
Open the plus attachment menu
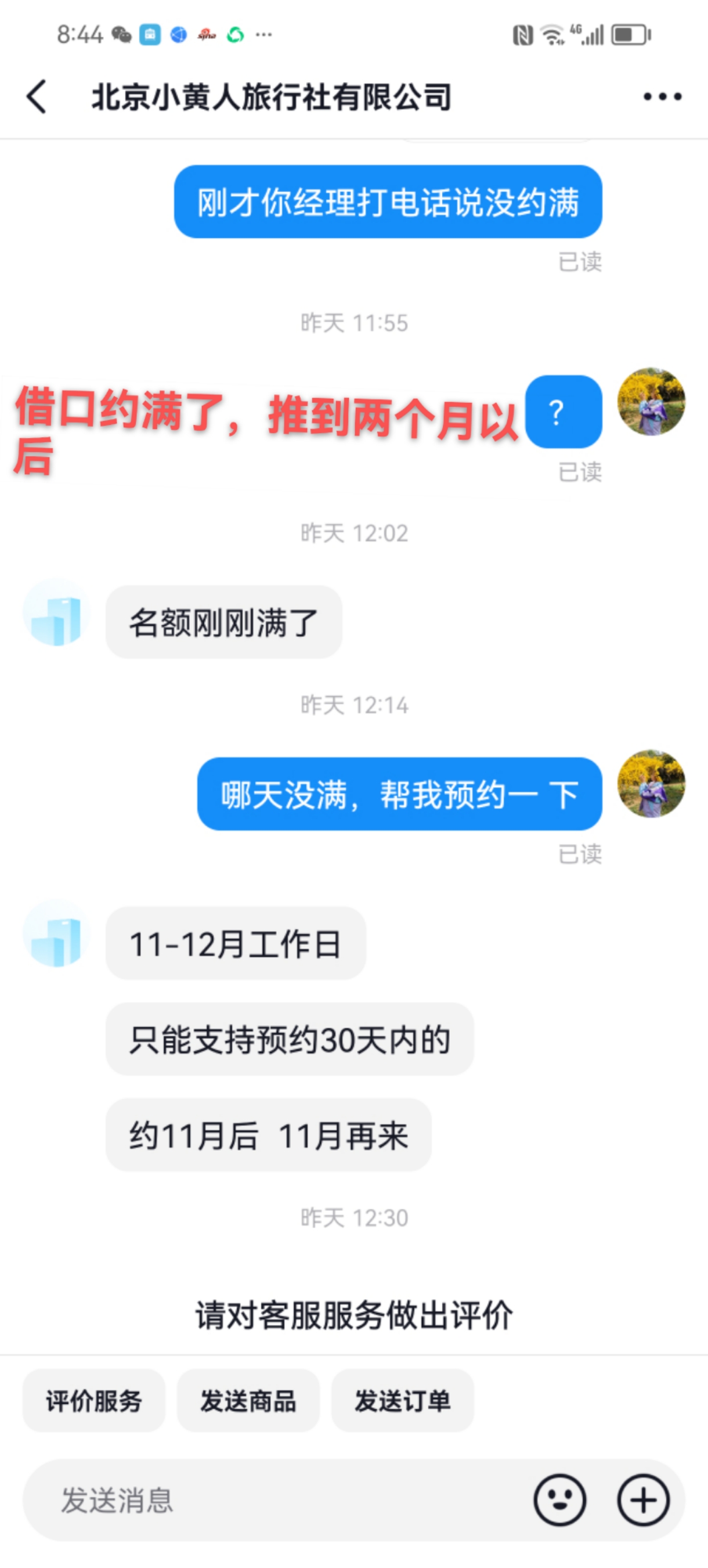tap(644, 1500)
